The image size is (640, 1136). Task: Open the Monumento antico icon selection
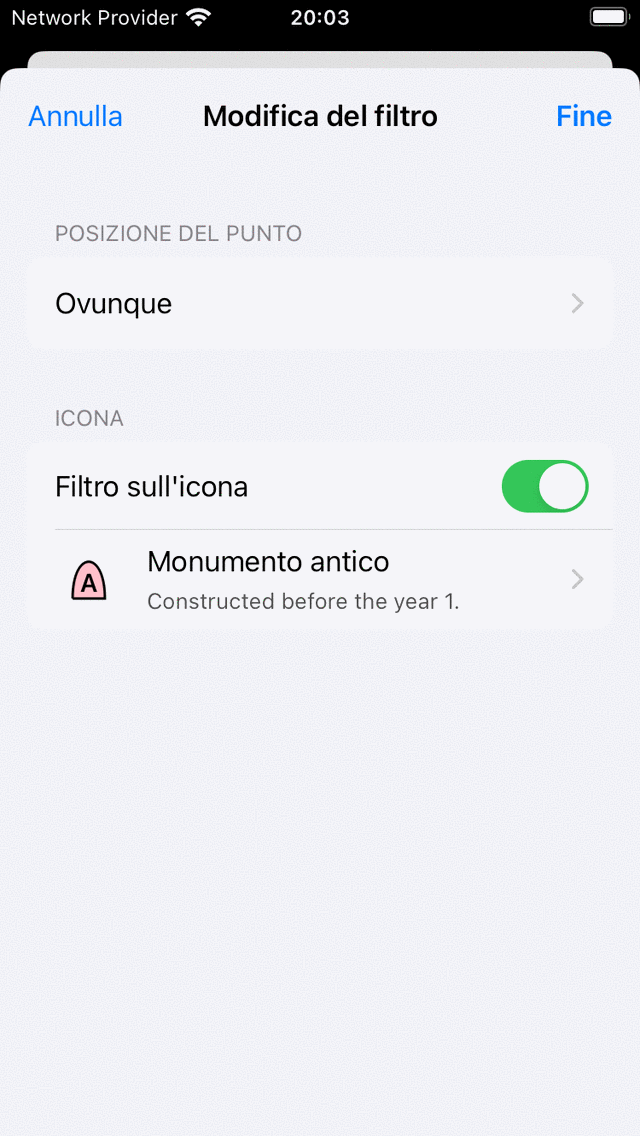[320, 580]
